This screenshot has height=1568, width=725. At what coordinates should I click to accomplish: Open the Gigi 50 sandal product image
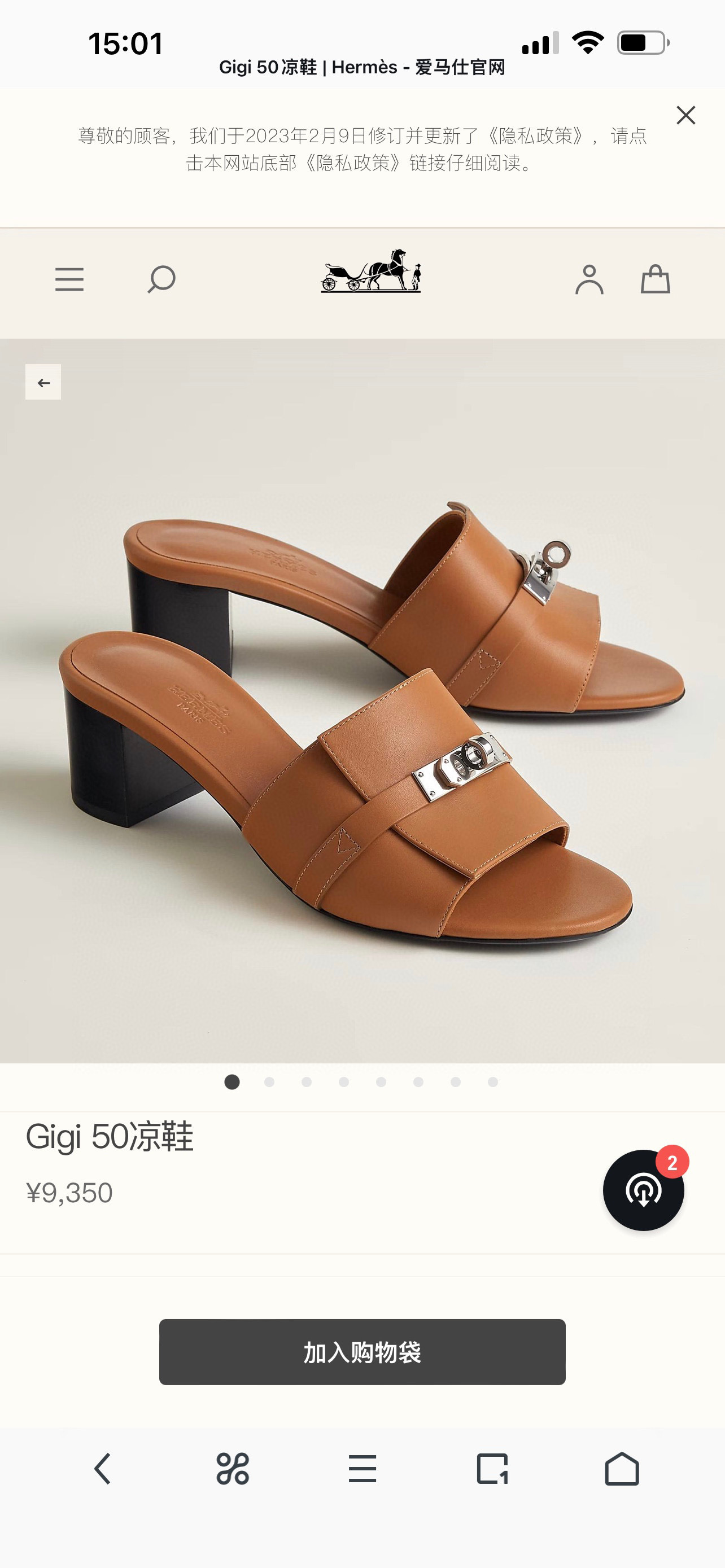[x=362, y=700]
